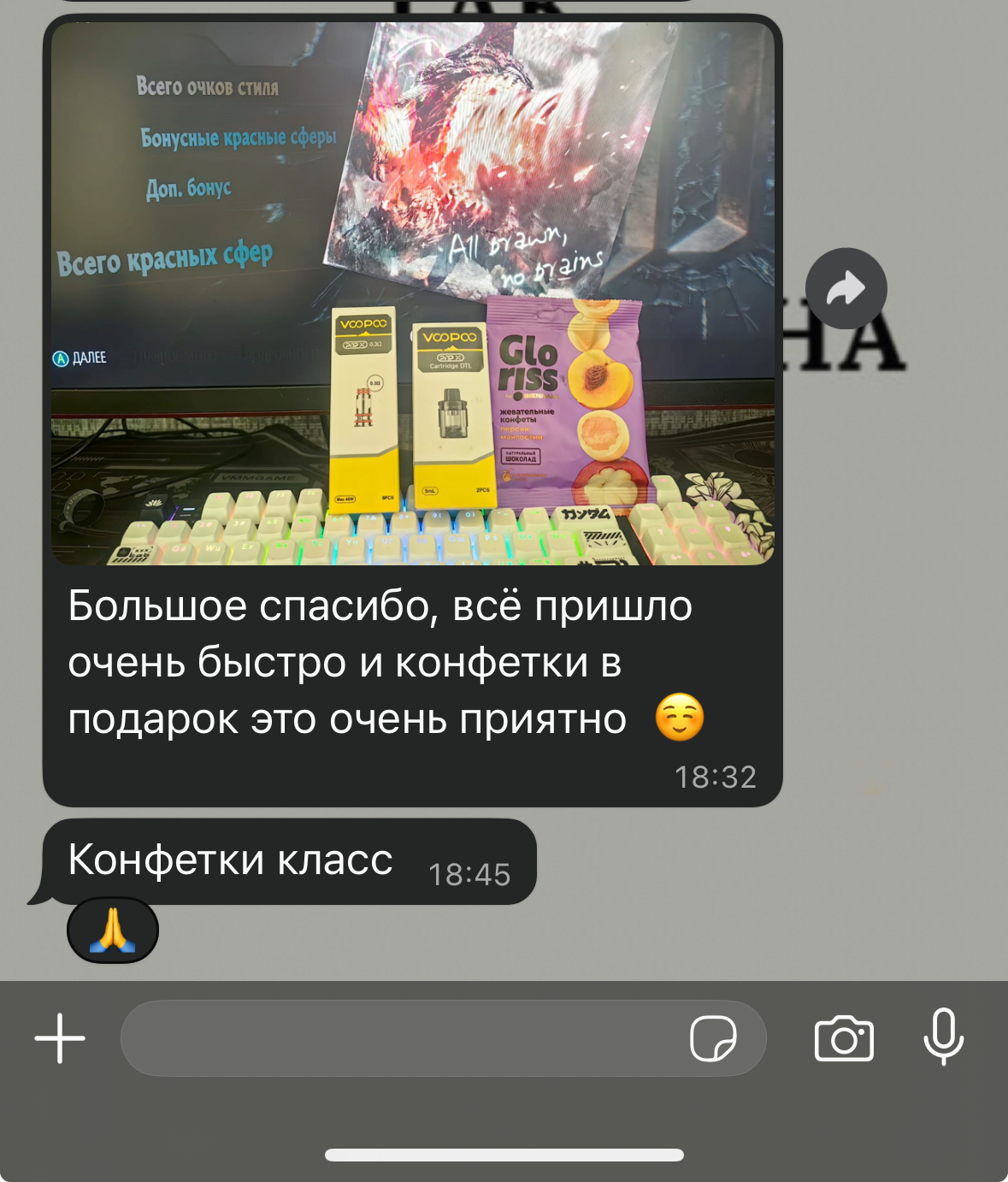
Task: Open the sticker picker
Action: coord(713,1038)
